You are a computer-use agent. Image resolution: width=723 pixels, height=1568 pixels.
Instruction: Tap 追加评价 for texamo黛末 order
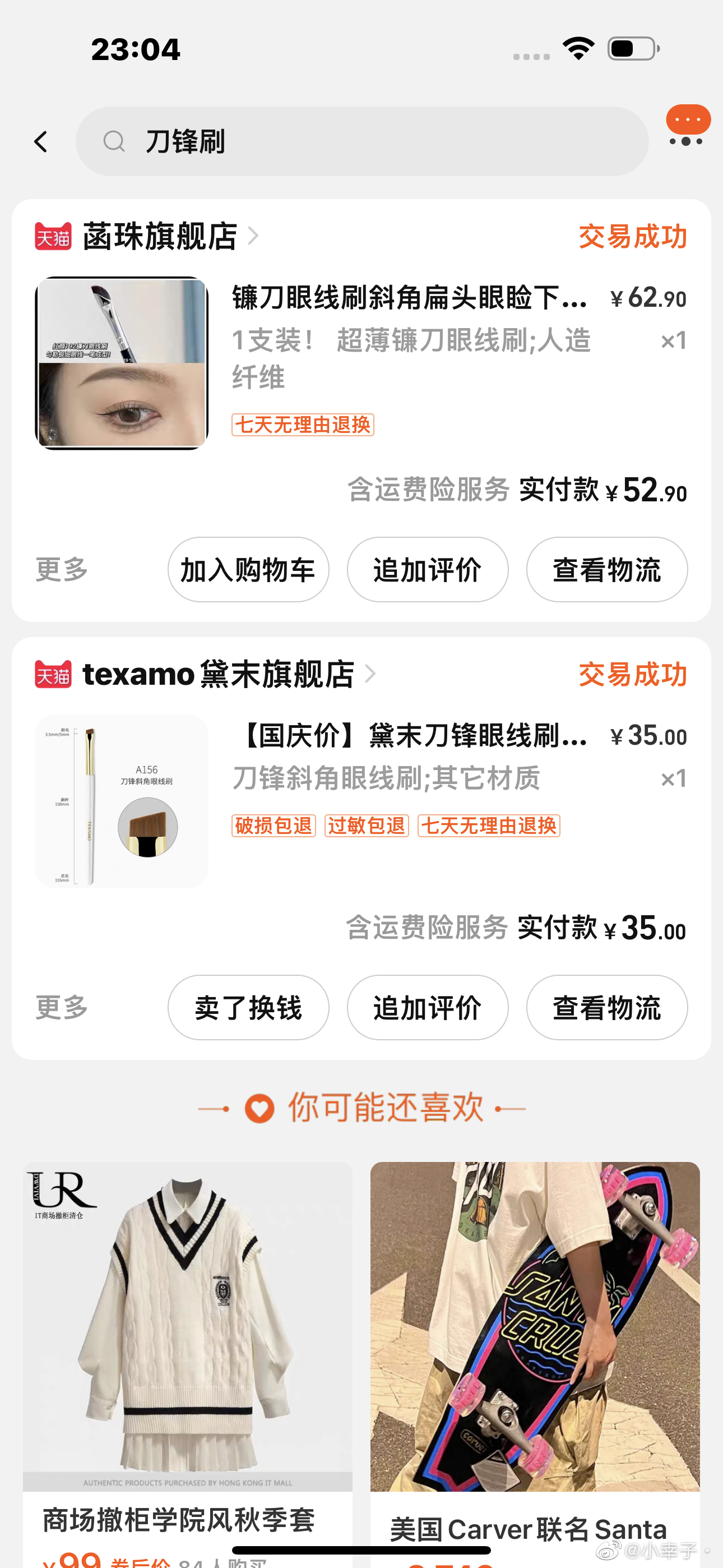[x=427, y=1007]
